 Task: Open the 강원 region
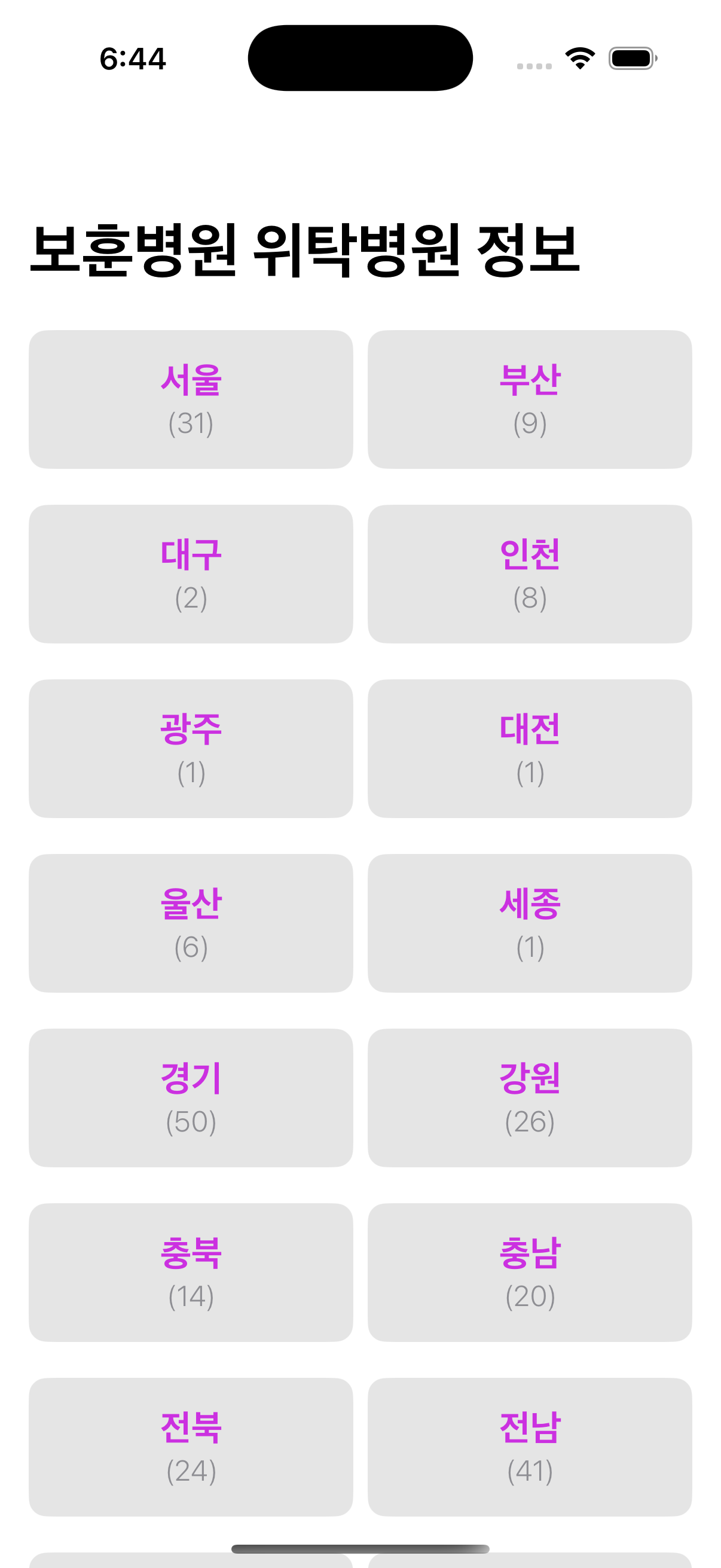(529, 1097)
